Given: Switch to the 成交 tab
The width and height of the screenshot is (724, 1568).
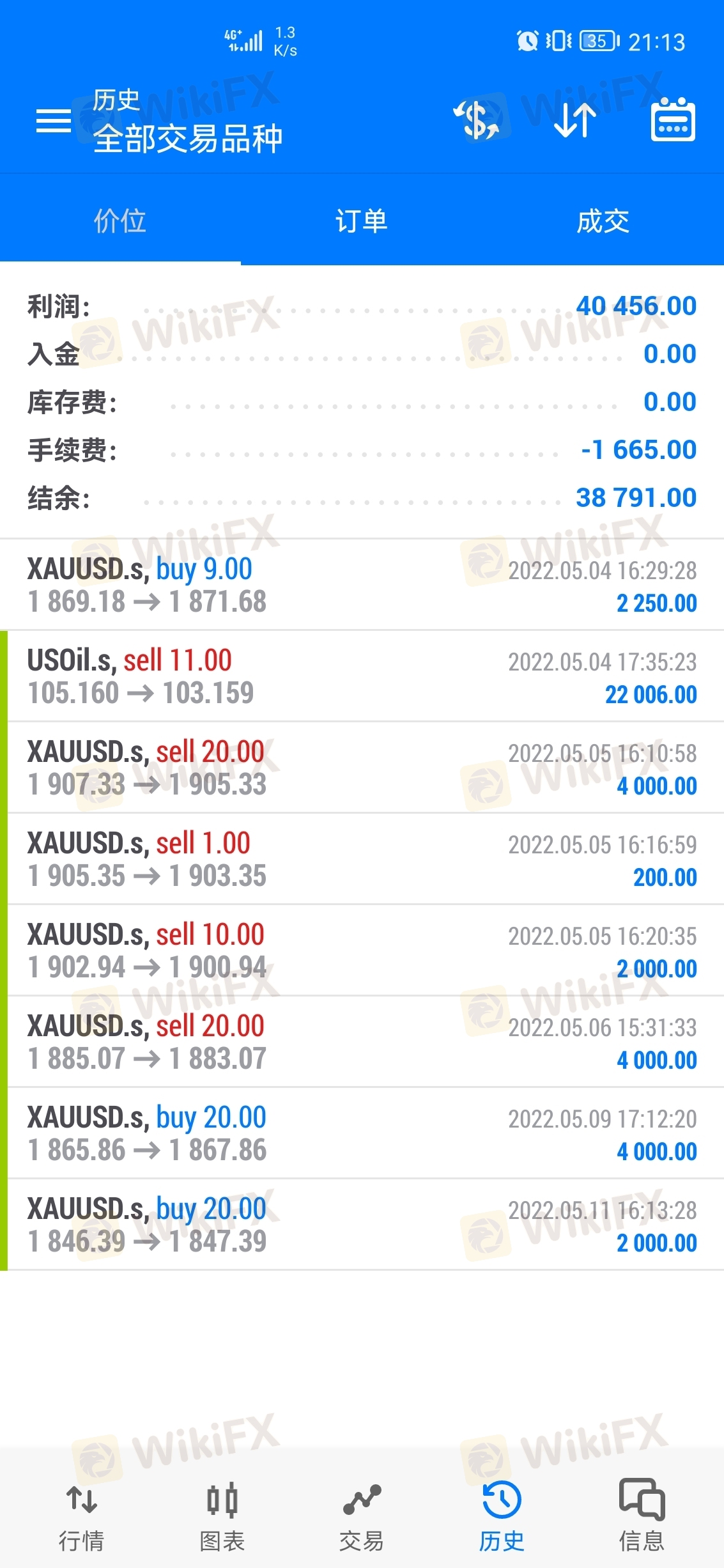Looking at the screenshot, I should [x=603, y=221].
